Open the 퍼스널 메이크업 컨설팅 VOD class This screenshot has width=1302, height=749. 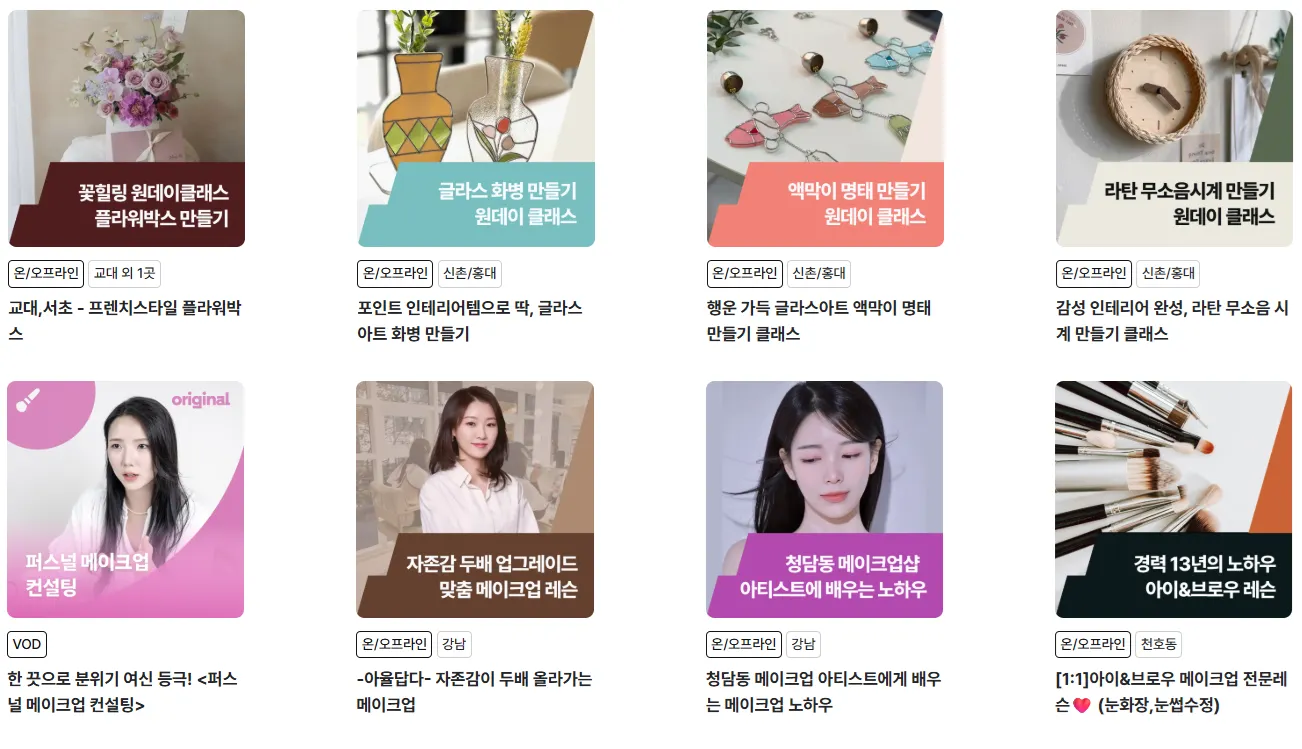126,499
